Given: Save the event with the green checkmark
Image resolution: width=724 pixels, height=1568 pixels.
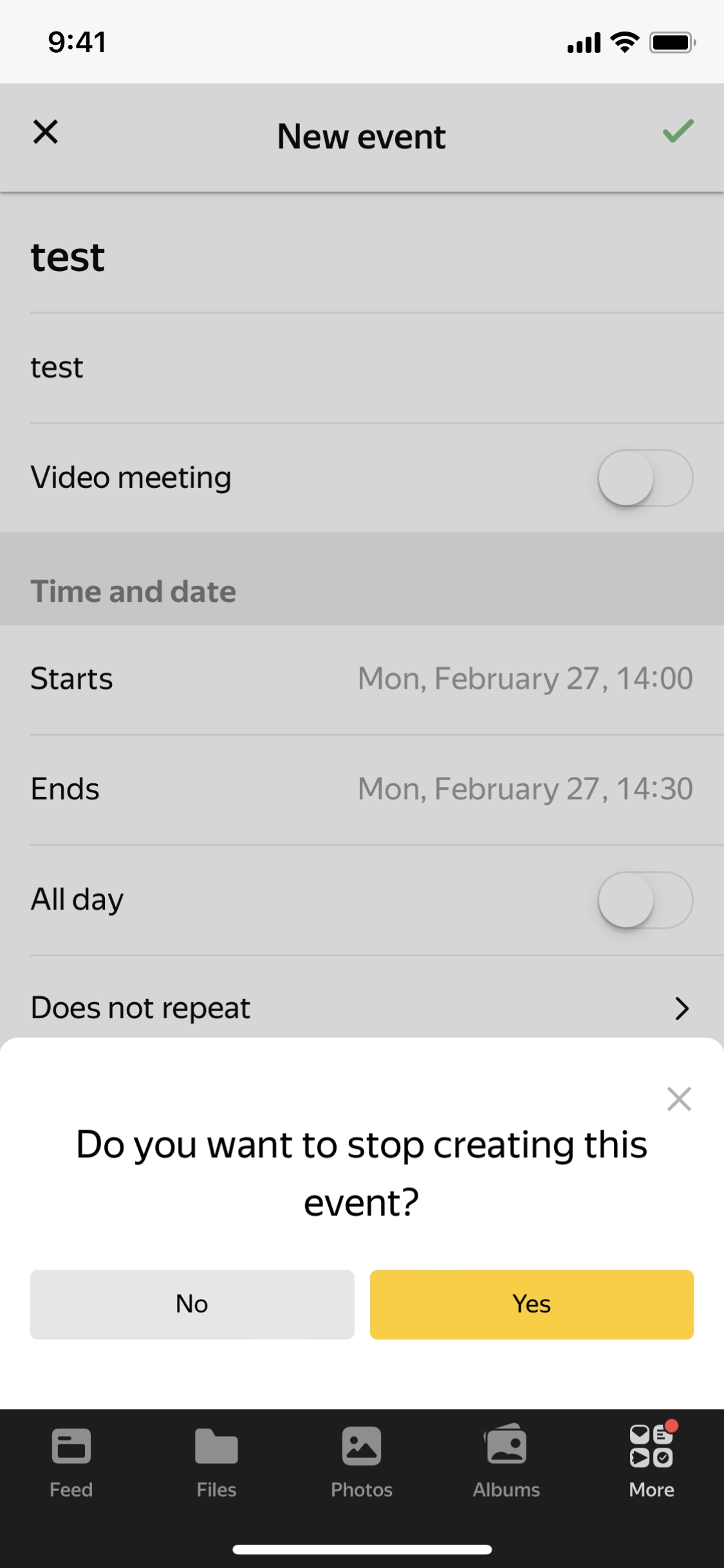Looking at the screenshot, I should pos(678,131).
